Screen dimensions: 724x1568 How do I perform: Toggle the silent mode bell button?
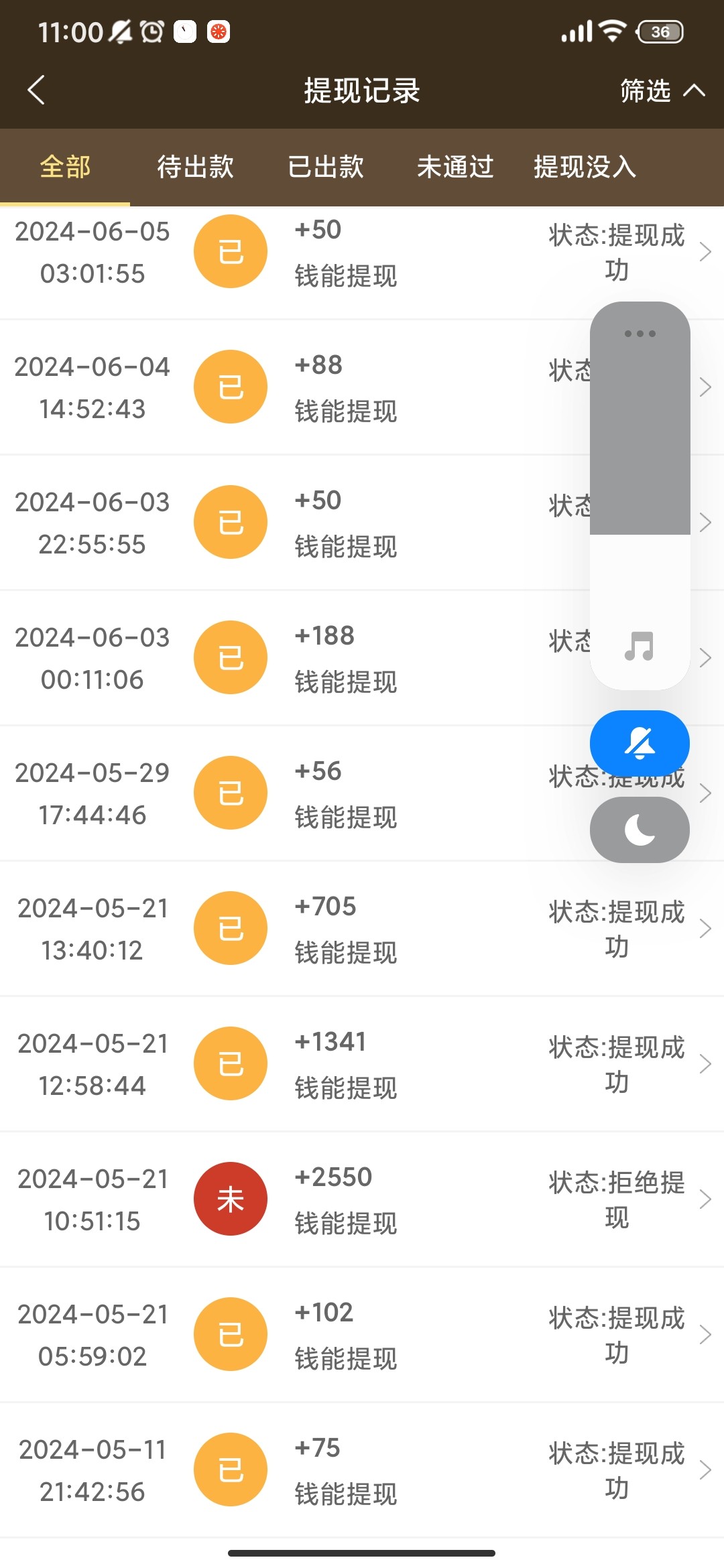pyautogui.click(x=640, y=743)
